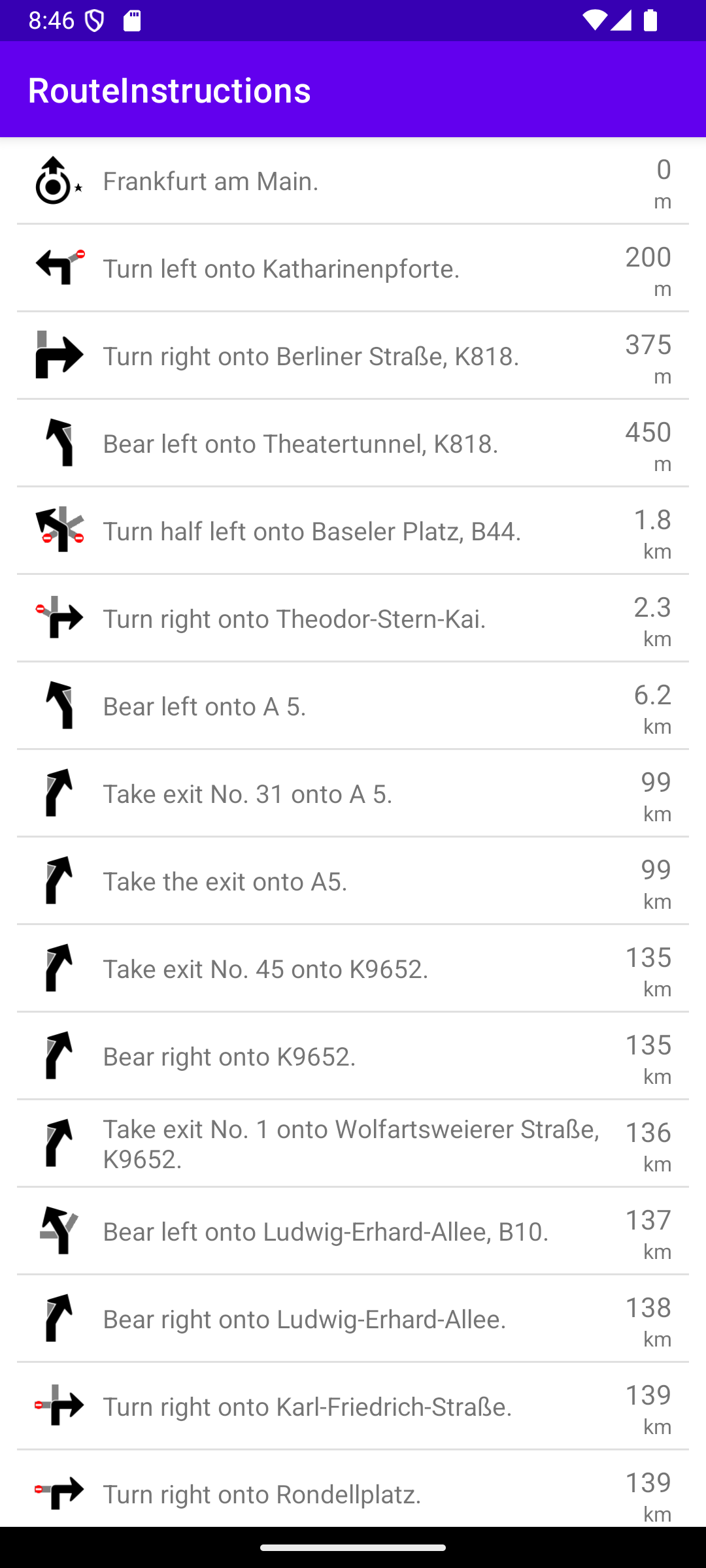
Task: Tap the Bear left onto A 5 row
Action: 353,706
